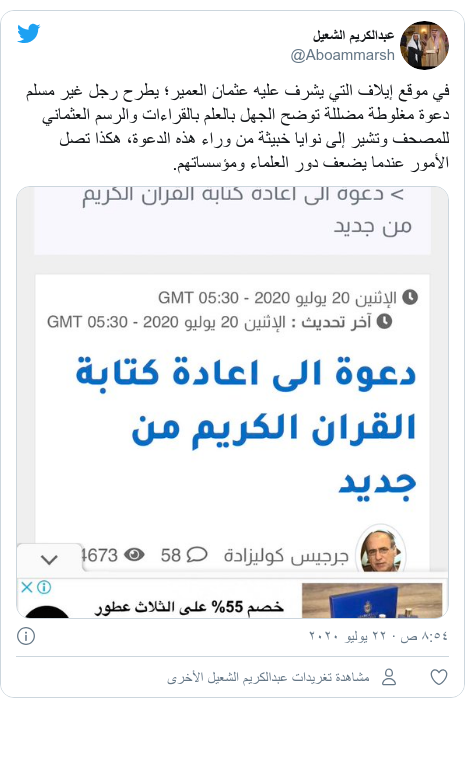The image size is (465, 769).
Task: Open the Twitter bird logo link
Action: (28, 34)
